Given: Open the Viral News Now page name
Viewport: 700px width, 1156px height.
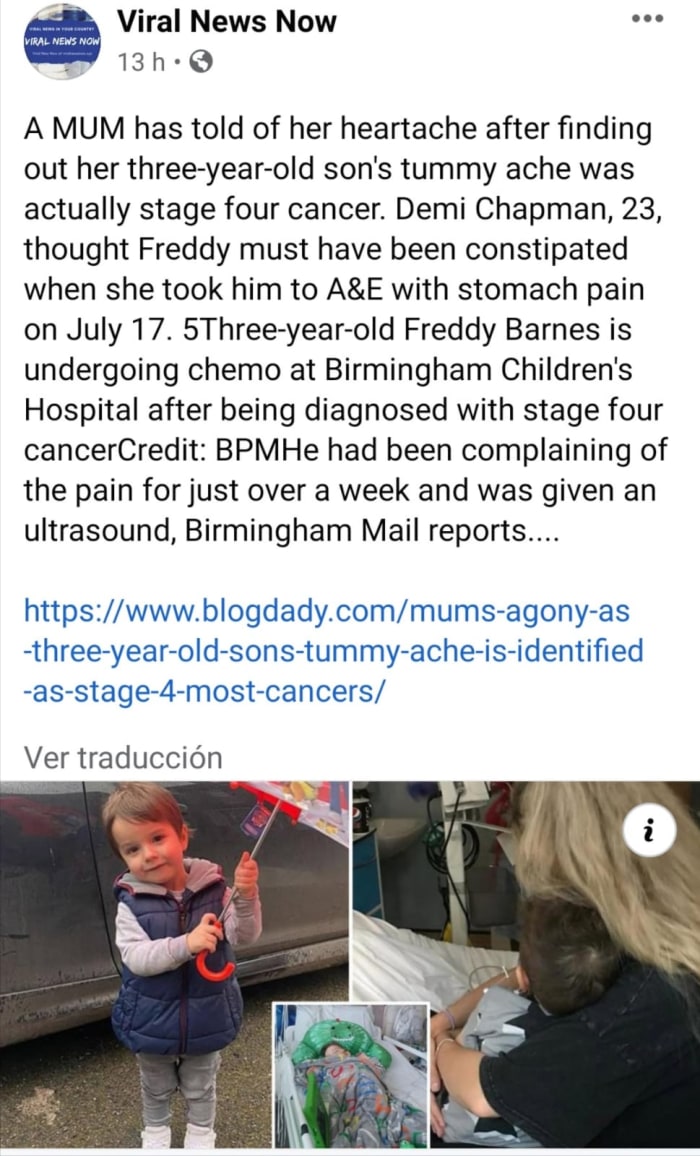Looking at the screenshot, I should click(x=227, y=20).
